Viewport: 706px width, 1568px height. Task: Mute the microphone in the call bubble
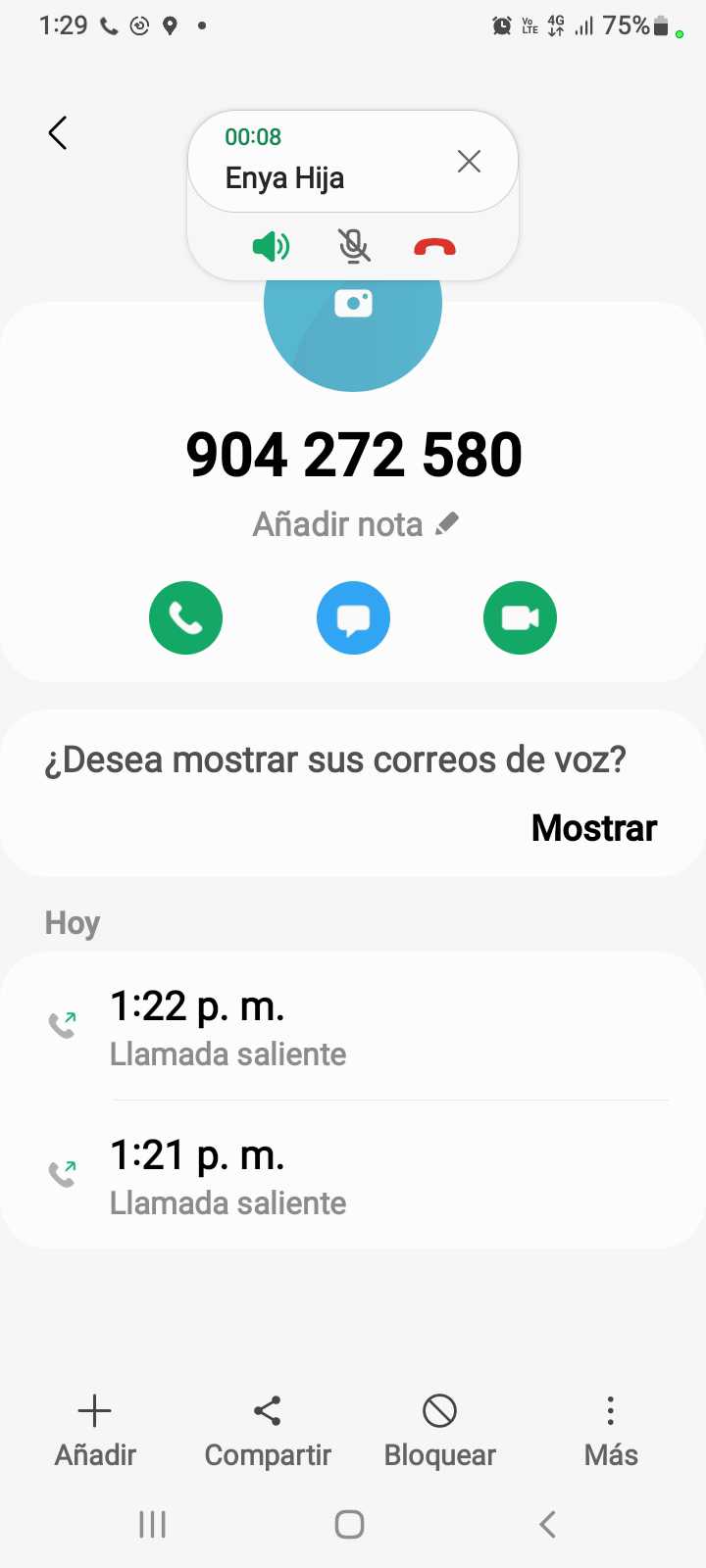point(354,247)
